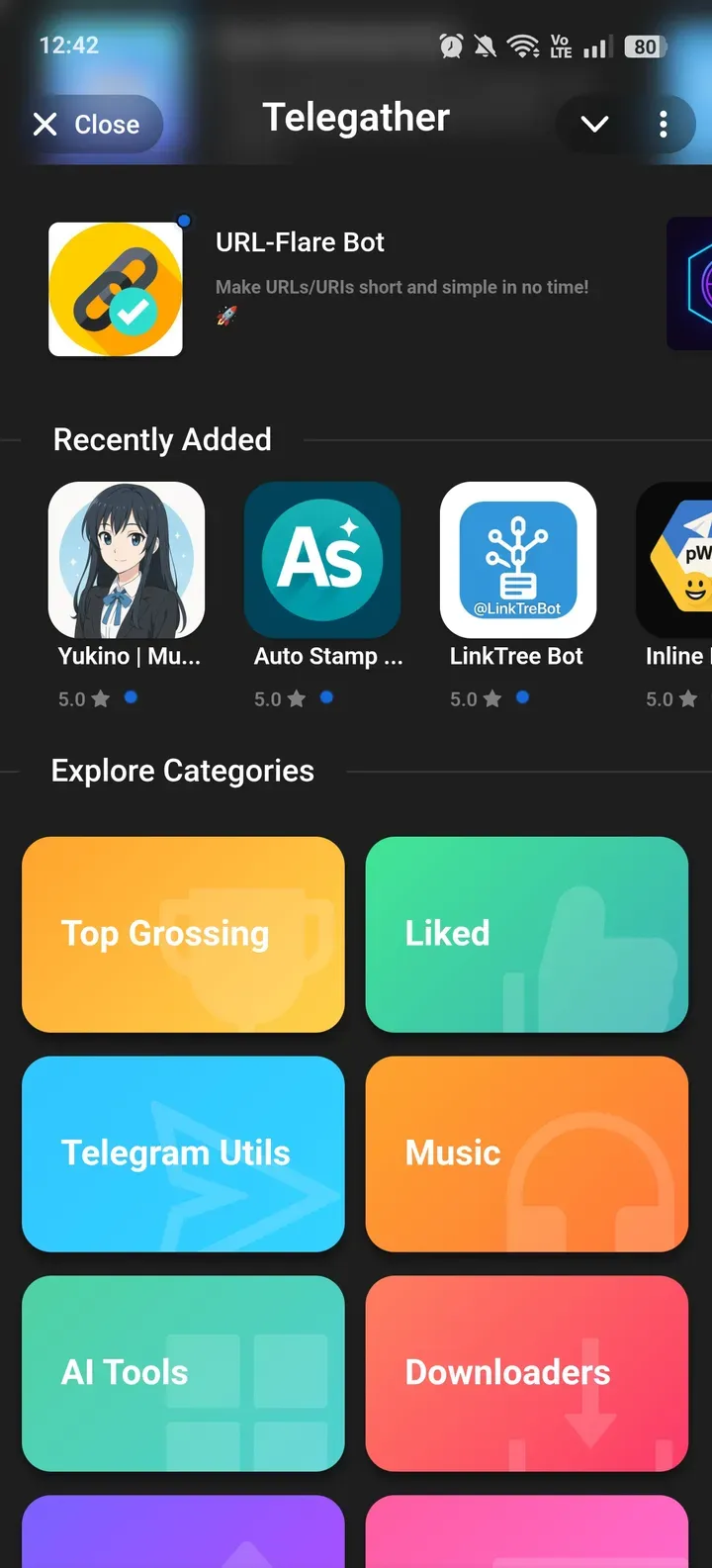
Task: Open the Telegram Utils category
Action: pos(183,1153)
